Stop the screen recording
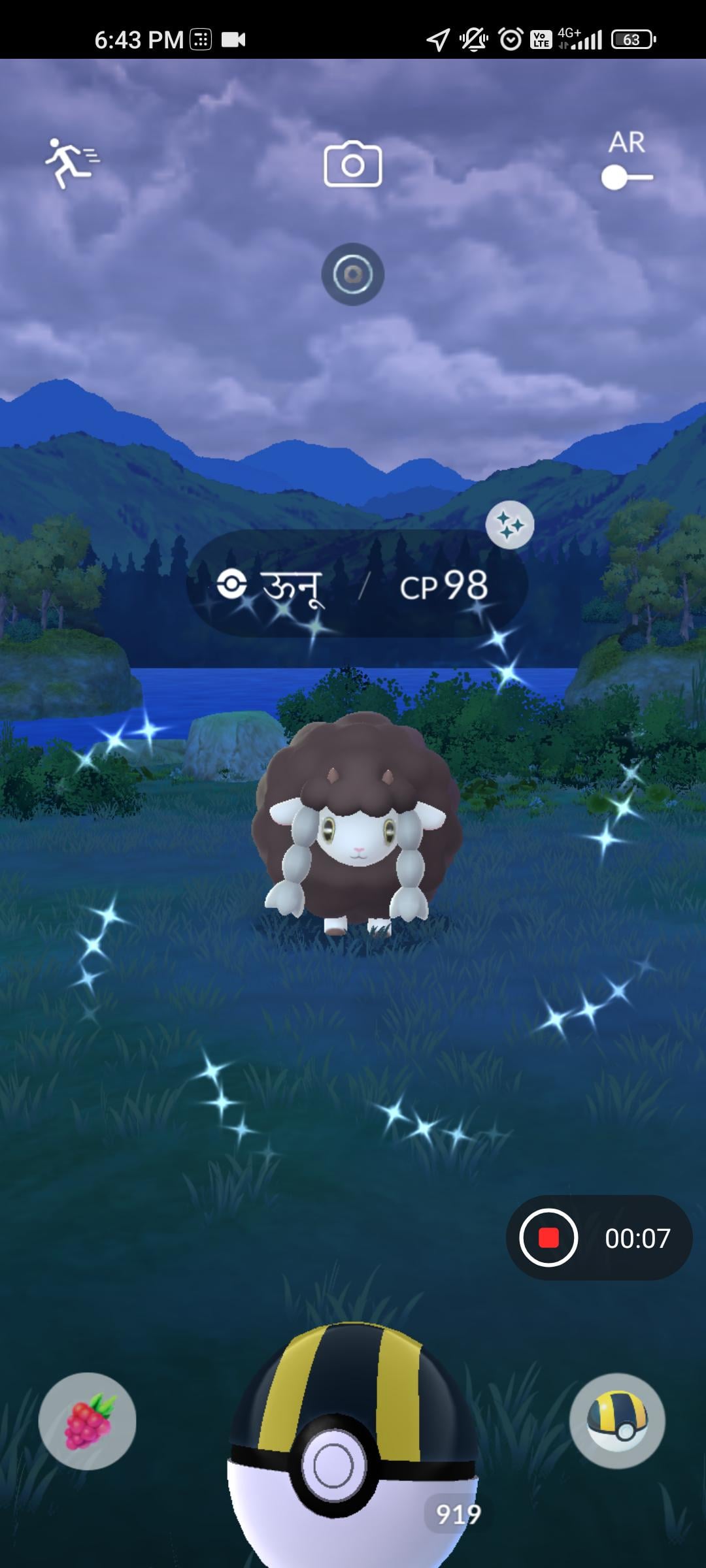The image size is (706, 1568). pos(548,1237)
